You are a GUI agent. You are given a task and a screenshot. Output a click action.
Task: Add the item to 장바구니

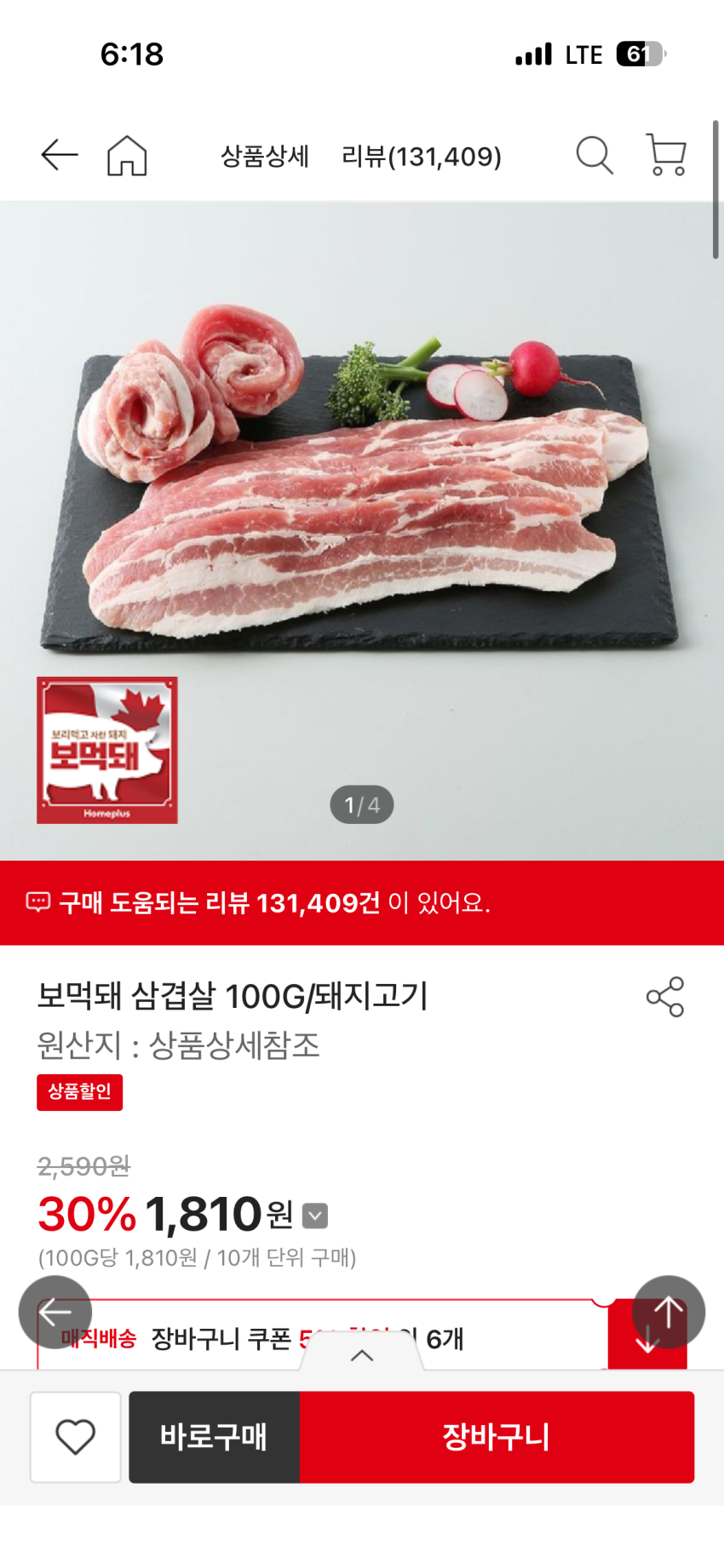pos(497,1437)
